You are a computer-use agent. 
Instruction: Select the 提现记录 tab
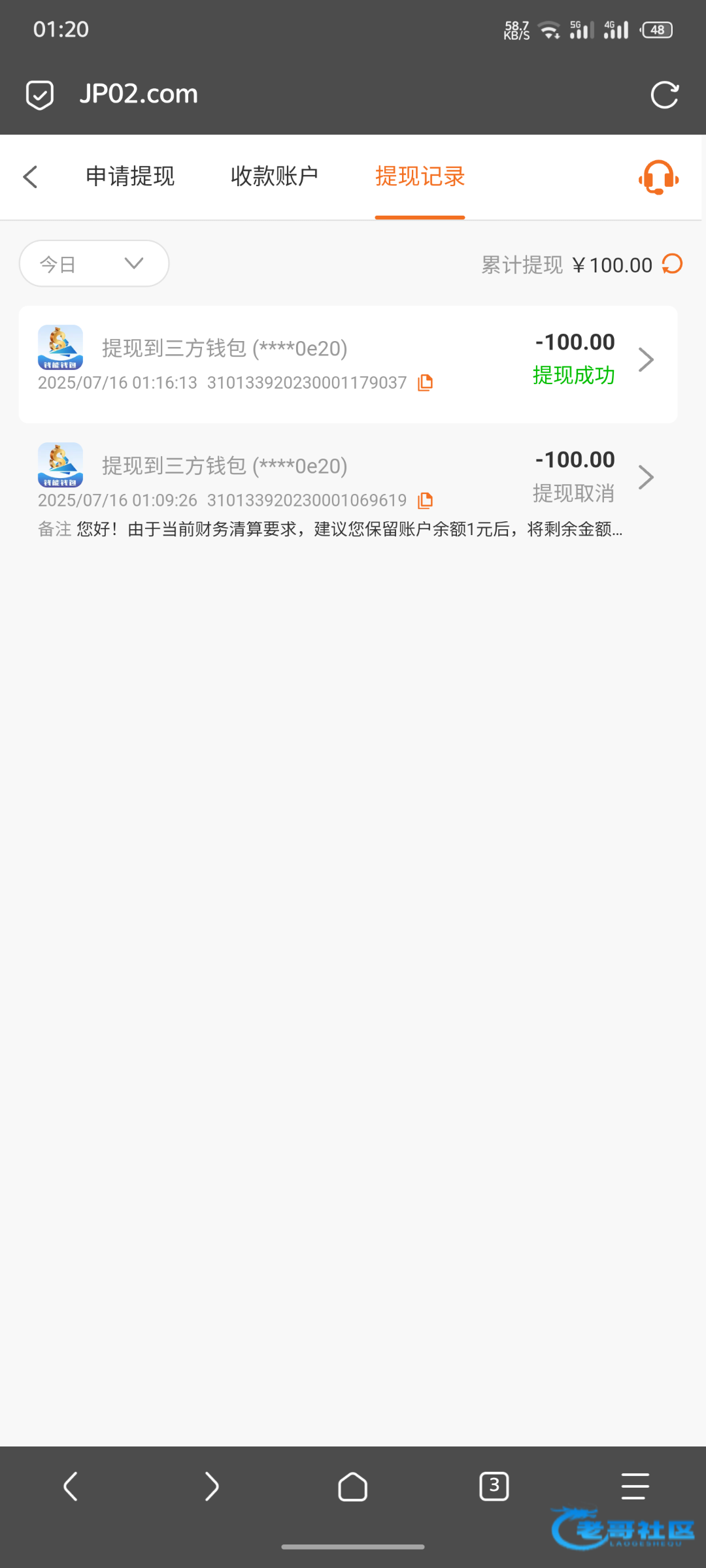click(420, 176)
